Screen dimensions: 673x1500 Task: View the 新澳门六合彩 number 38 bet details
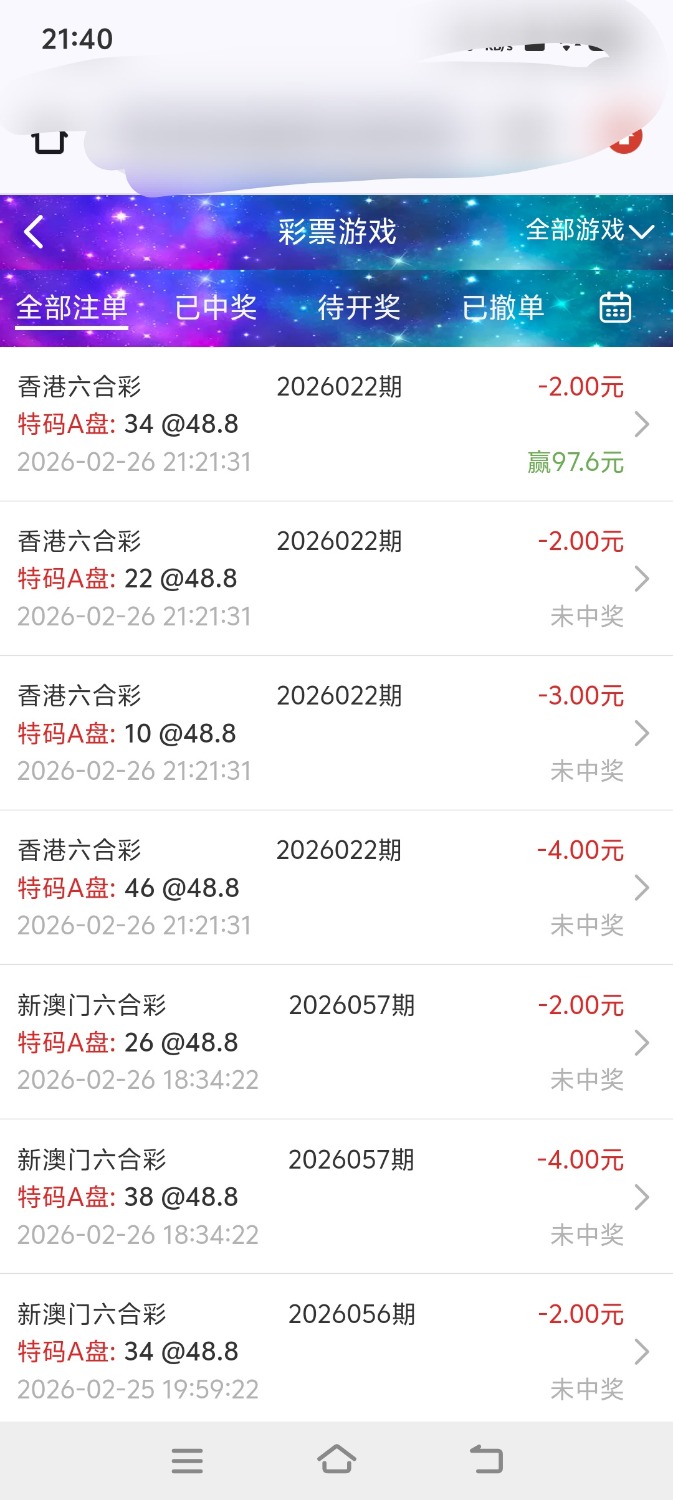[336, 1197]
